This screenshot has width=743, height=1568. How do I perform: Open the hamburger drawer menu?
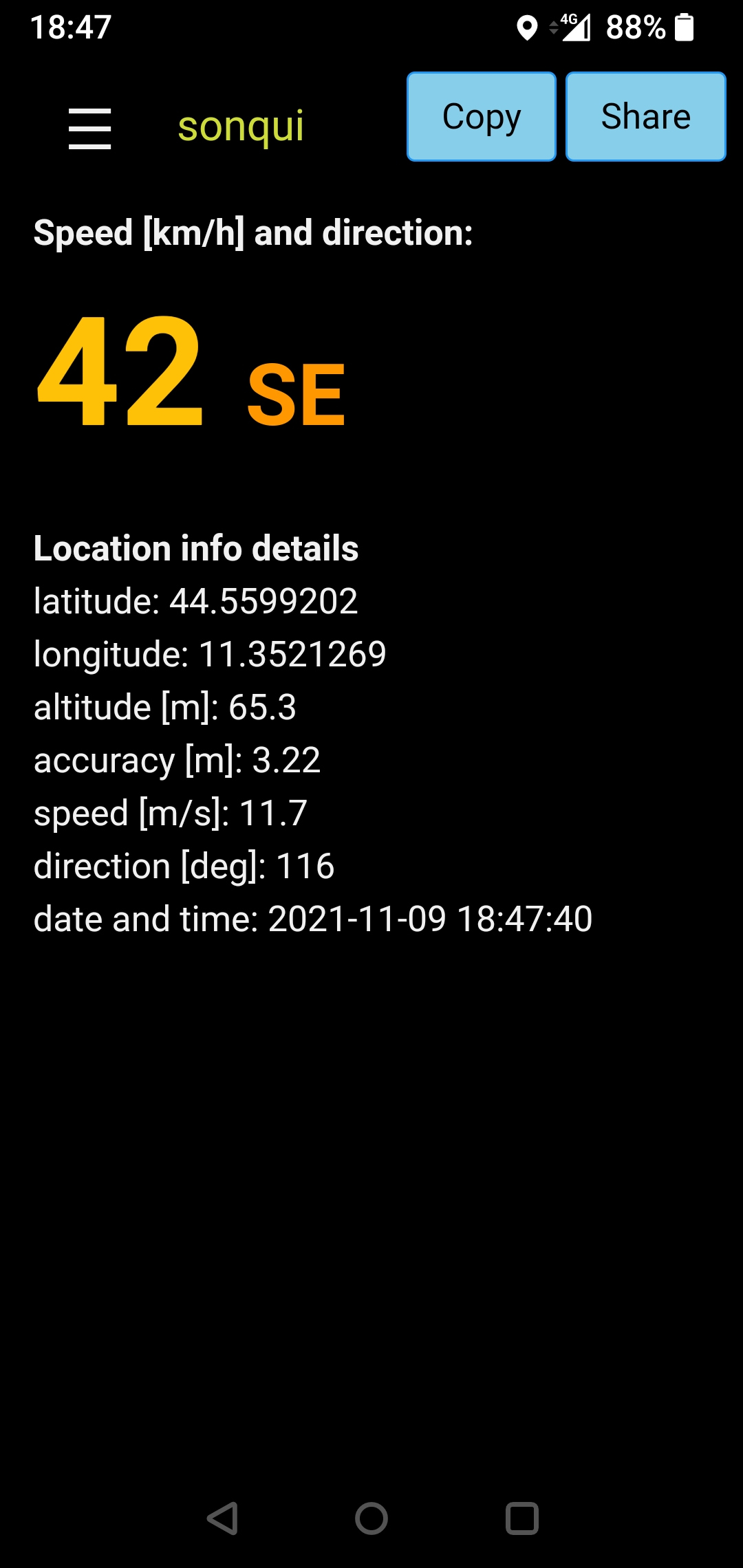tap(90, 128)
